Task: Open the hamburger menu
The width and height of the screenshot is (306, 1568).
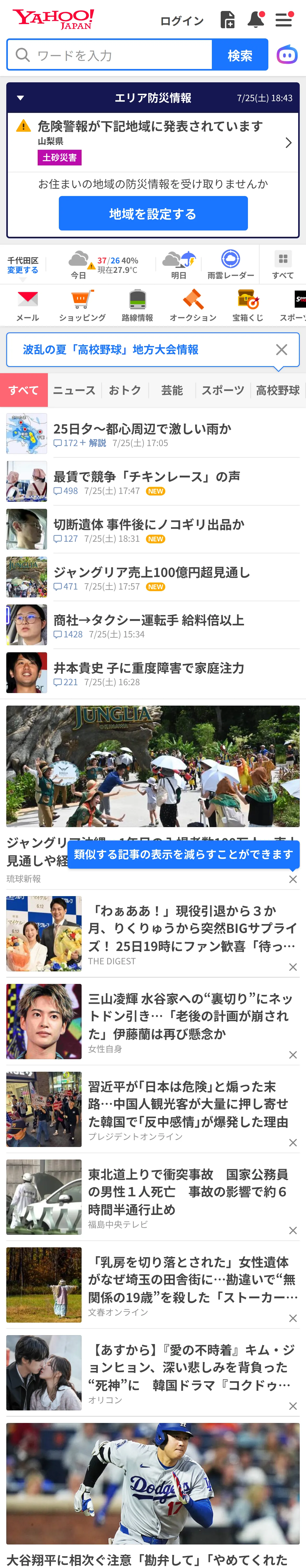Action: (284, 20)
